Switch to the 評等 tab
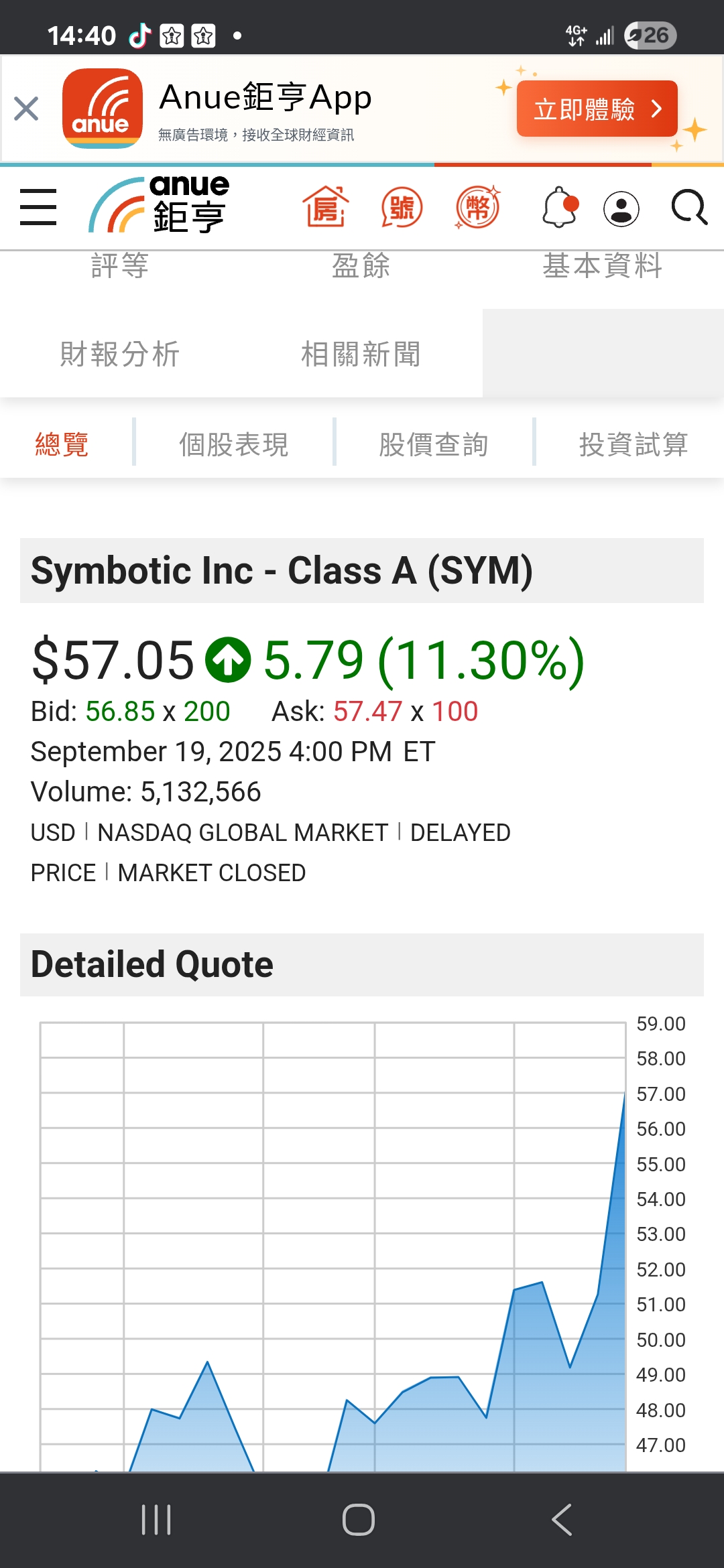This screenshot has height=1568, width=724. click(x=120, y=267)
